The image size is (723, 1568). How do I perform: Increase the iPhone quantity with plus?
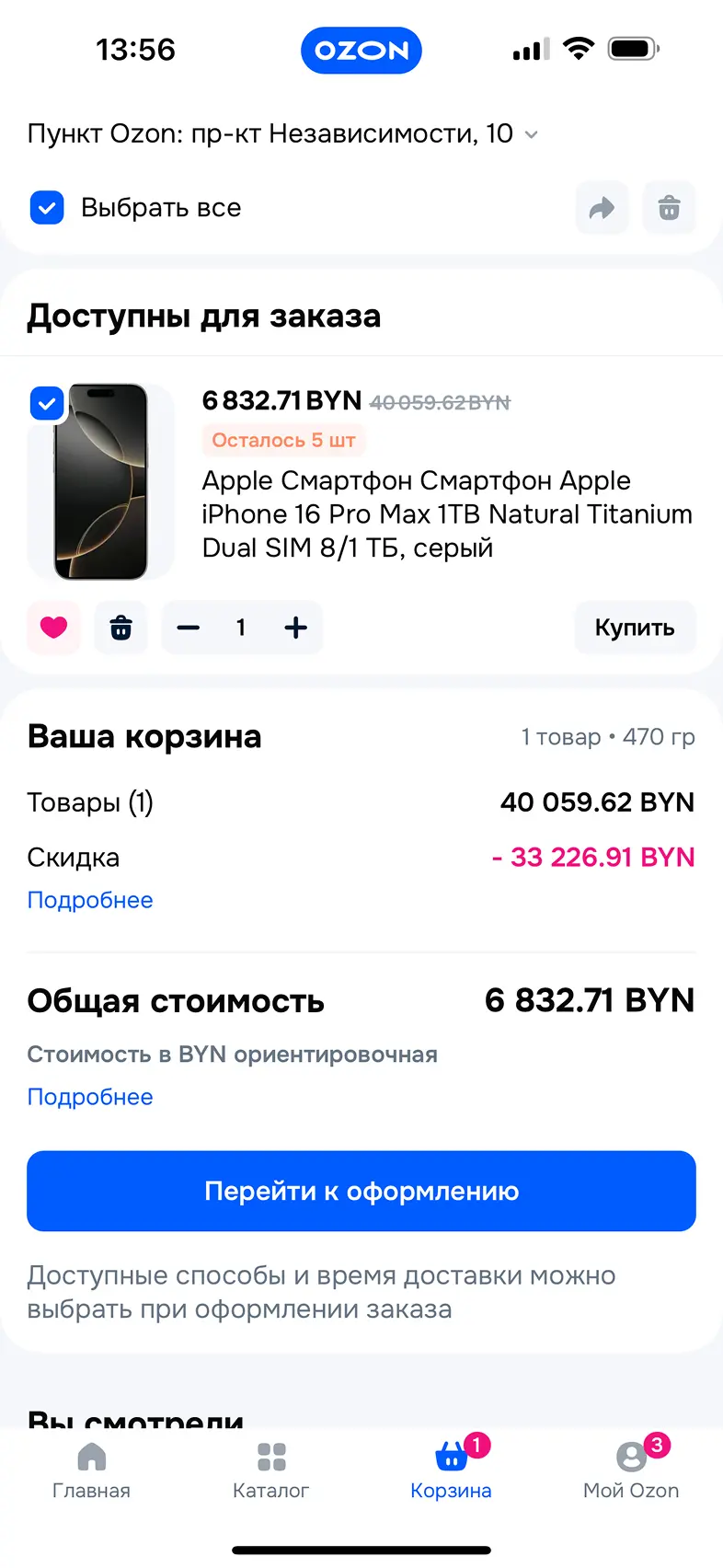pyautogui.click(x=295, y=628)
